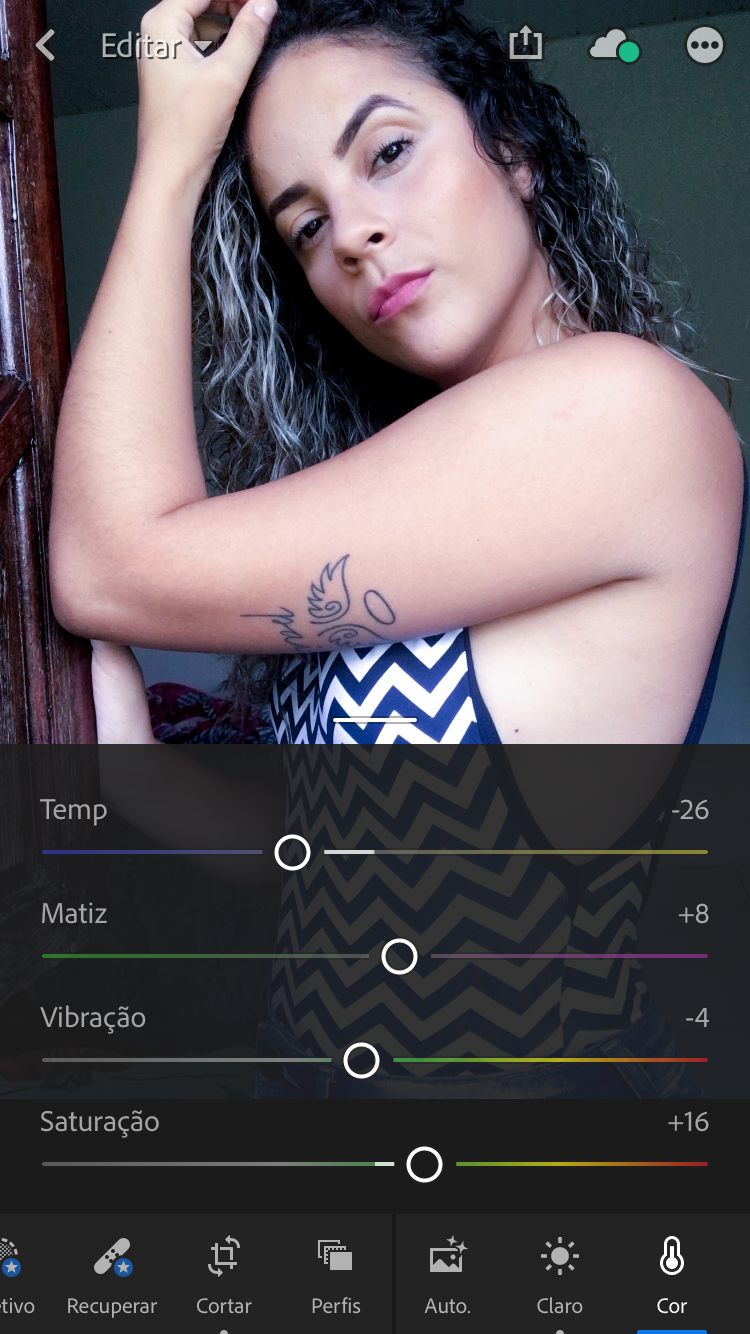
Task: Tap the panel drag handle bar
Action: (375, 720)
